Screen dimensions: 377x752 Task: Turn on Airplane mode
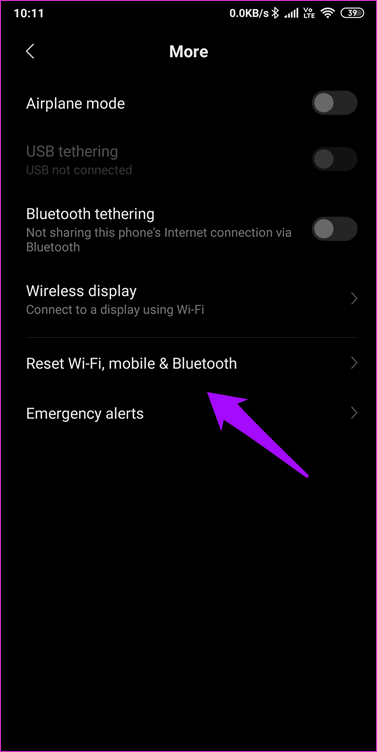[334, 103]
